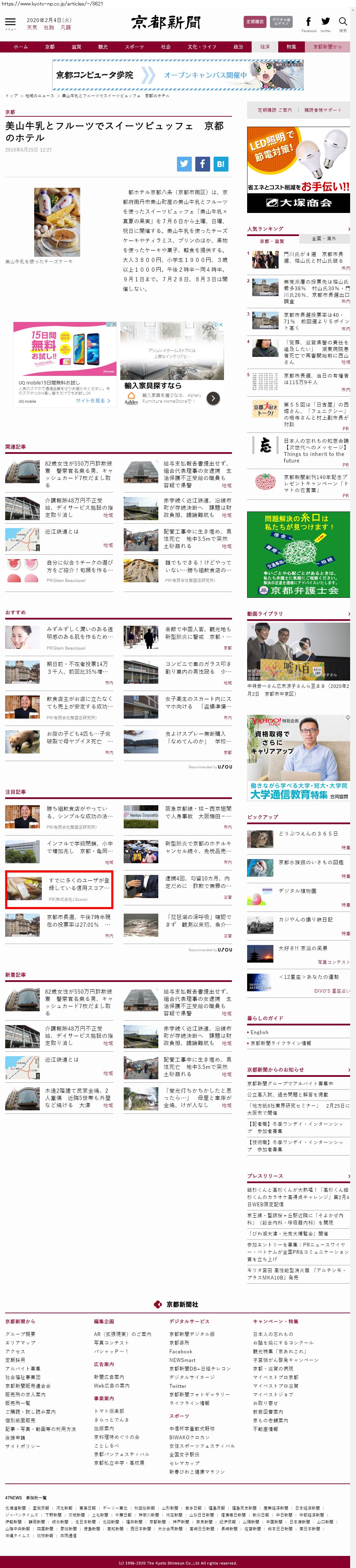Open 定期購読 ご案内 link
The height and width of the screenshot is (1568, 356).
pyautogui.click(x=274, y=110)
